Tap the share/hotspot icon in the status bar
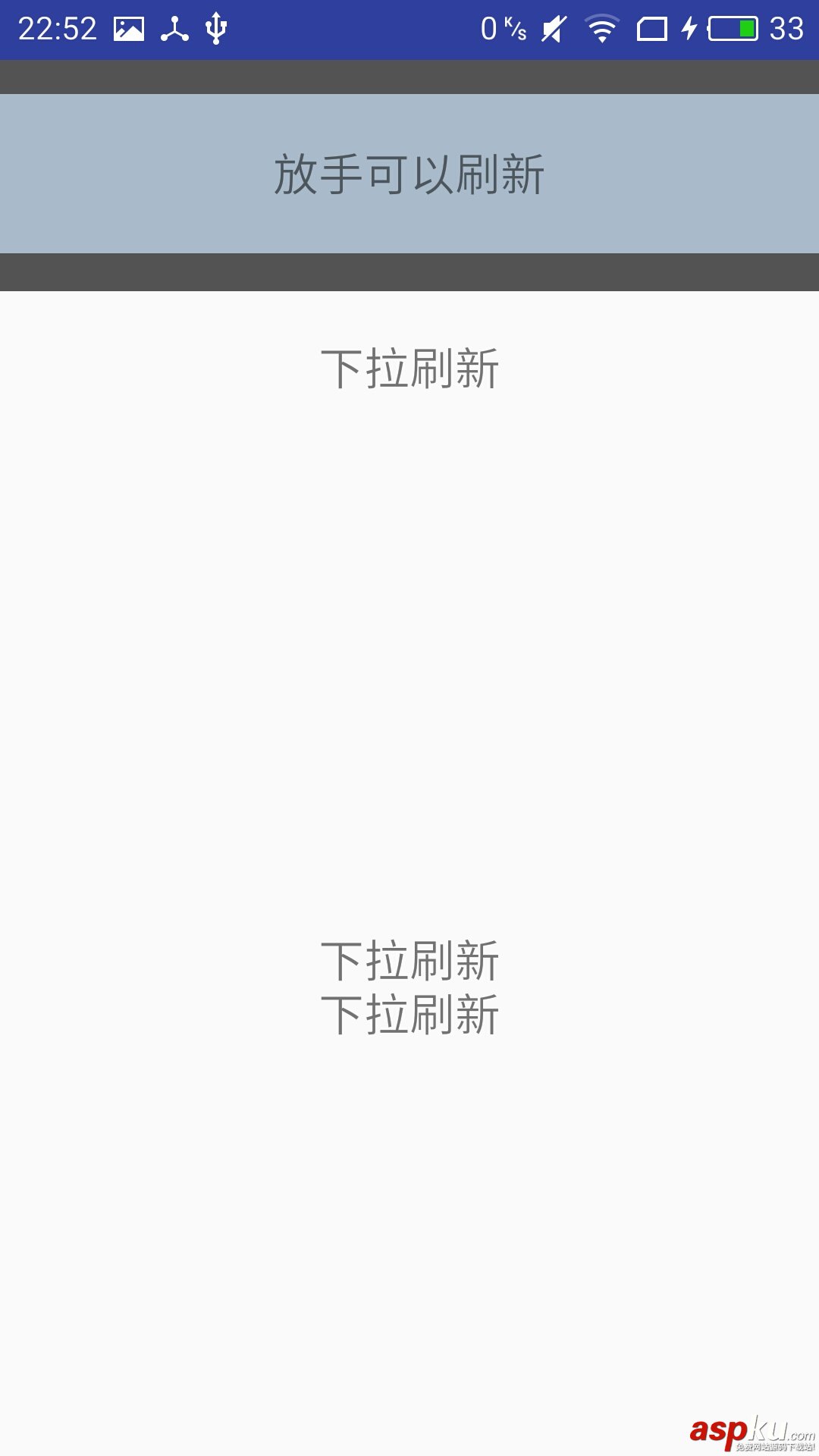 pos(173,27)
